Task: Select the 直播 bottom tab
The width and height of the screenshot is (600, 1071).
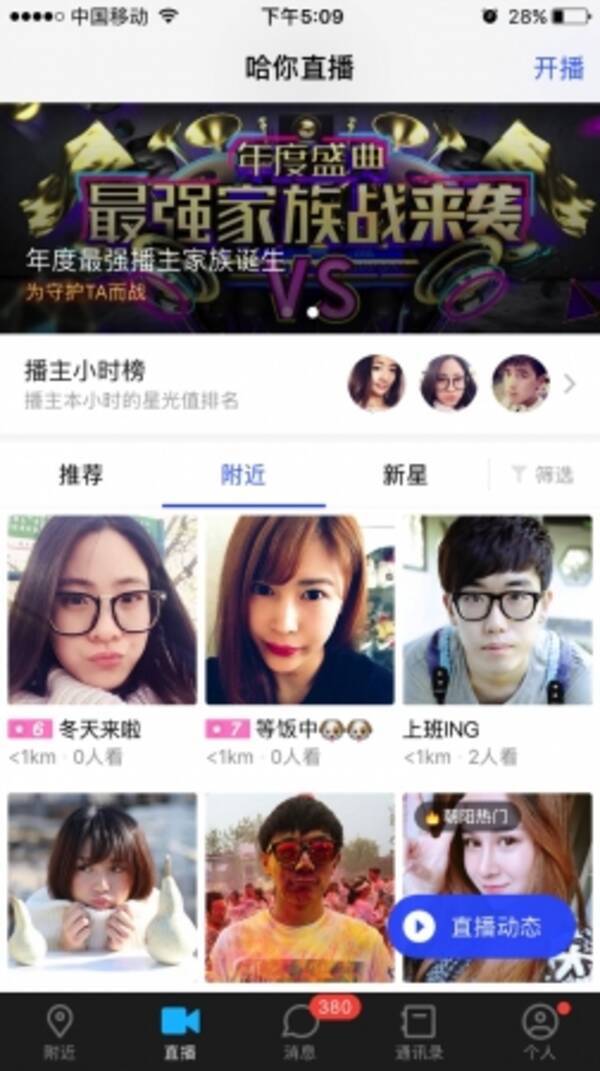Action: click(x=180, y=1032)
